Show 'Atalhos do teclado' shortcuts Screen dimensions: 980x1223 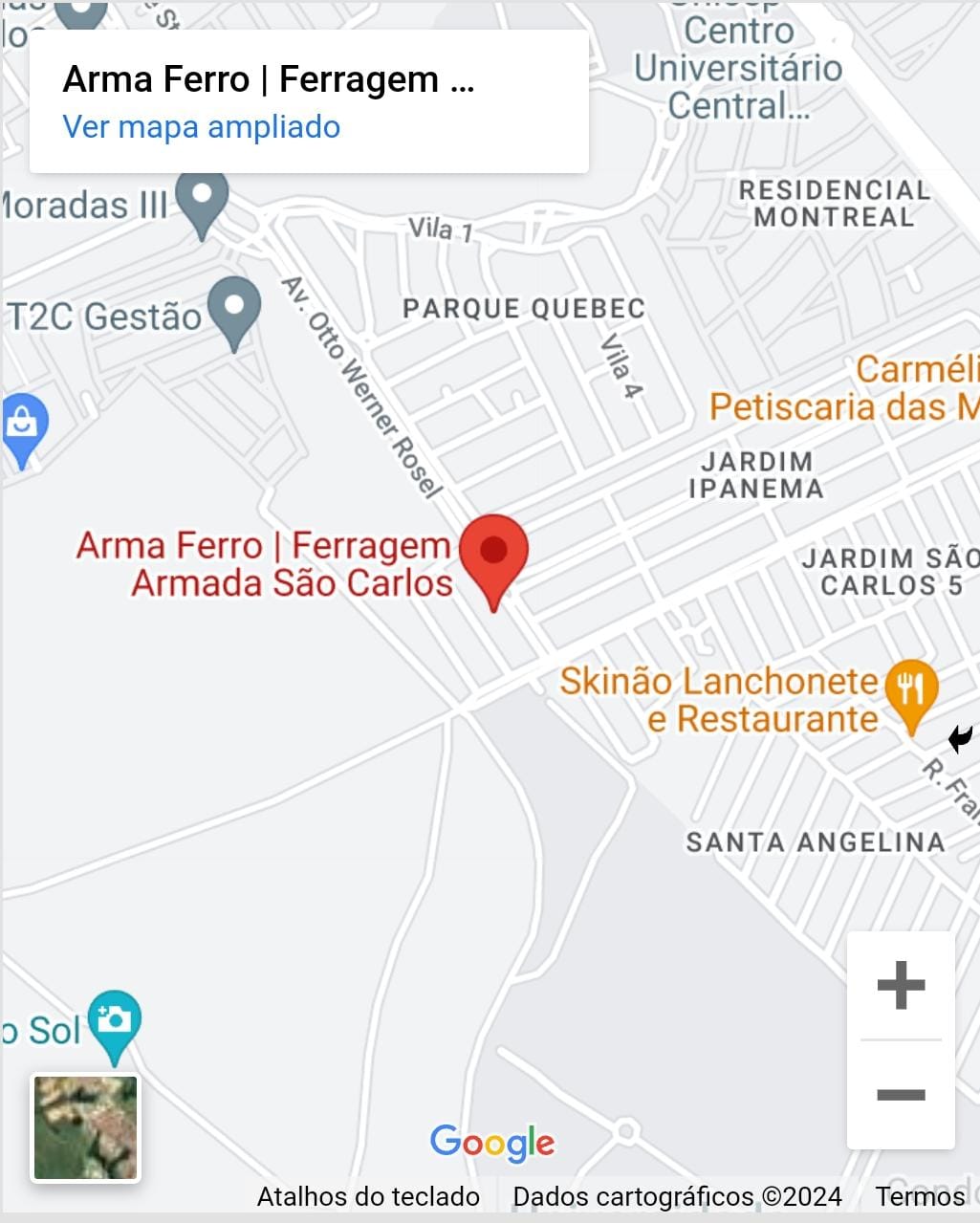tap(368, 1196)
